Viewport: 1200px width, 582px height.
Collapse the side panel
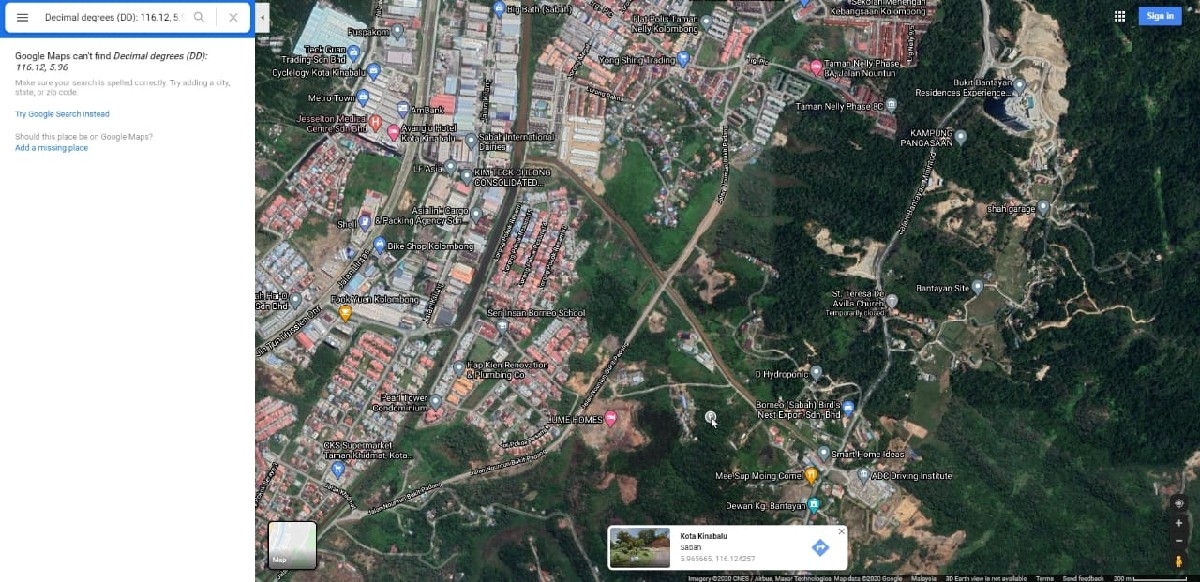point(262,18)
